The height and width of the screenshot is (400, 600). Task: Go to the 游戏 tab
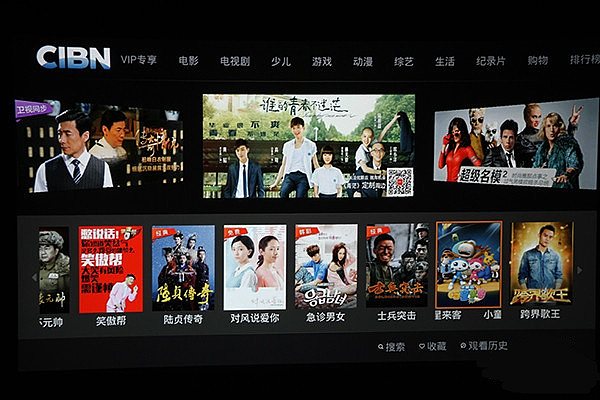[321, 61]
